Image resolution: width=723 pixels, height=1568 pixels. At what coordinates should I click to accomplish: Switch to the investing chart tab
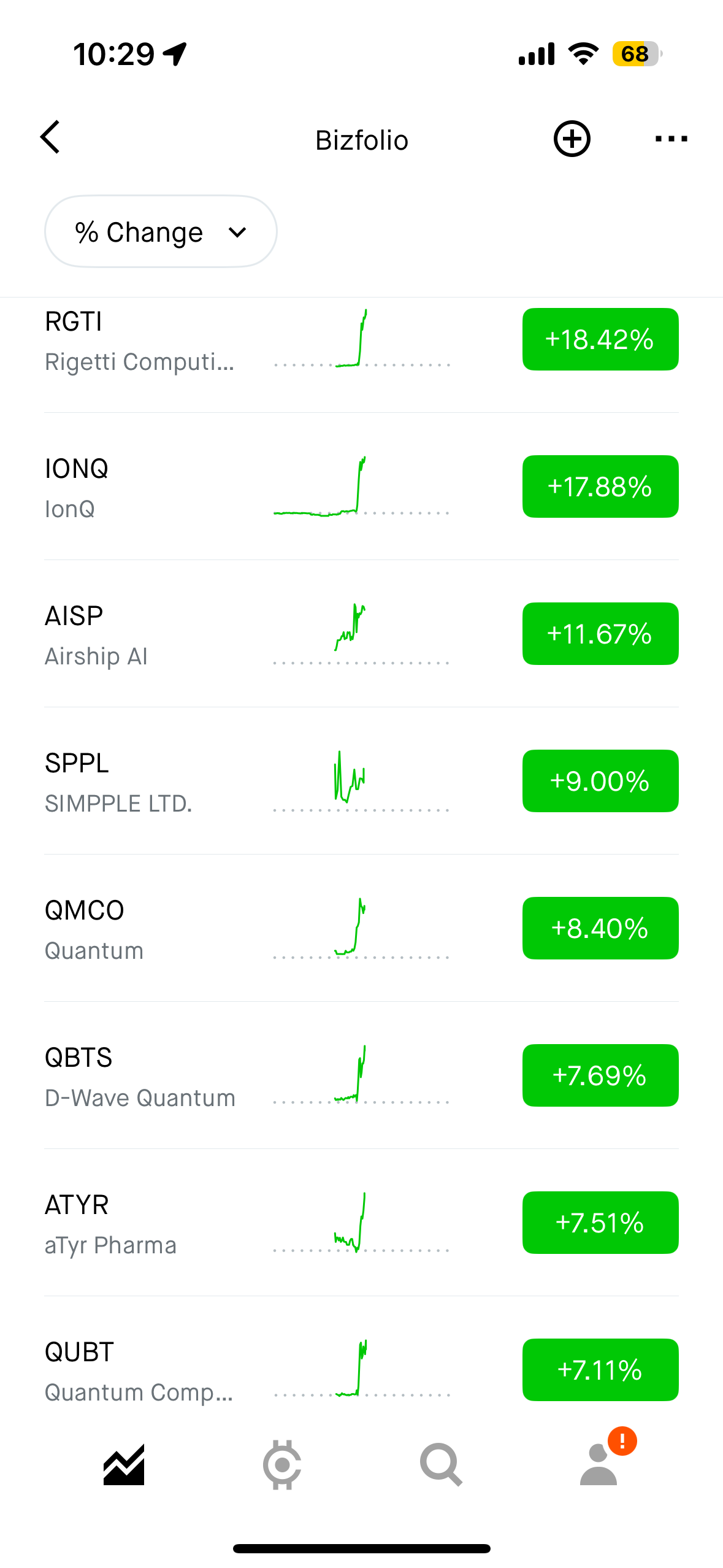(124, 1465)
